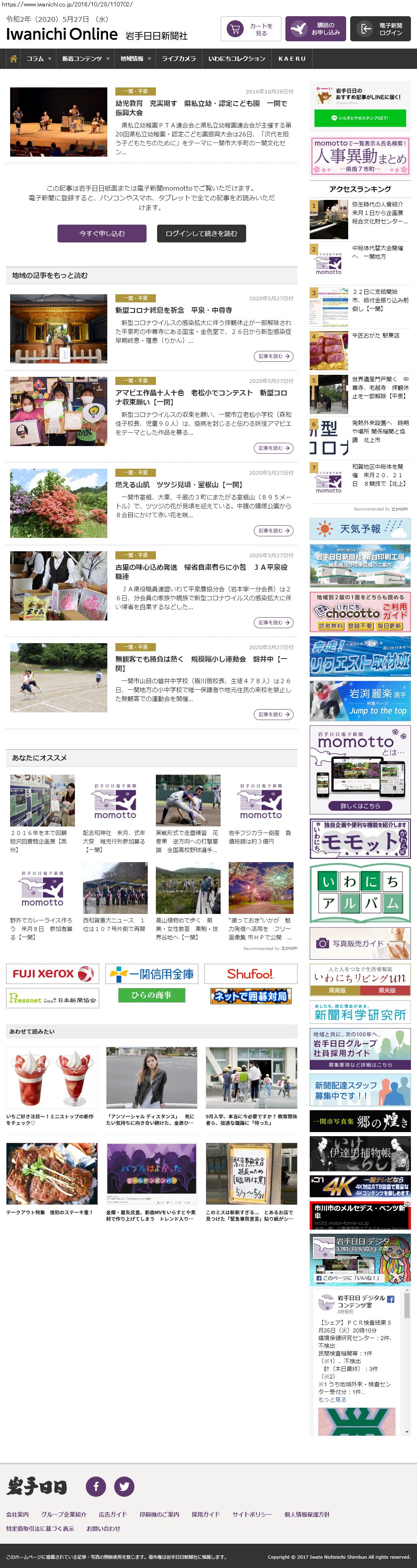Screen dimensions: 417x1568
Task: Open ライブカメラ page
Action: point(179,58)
